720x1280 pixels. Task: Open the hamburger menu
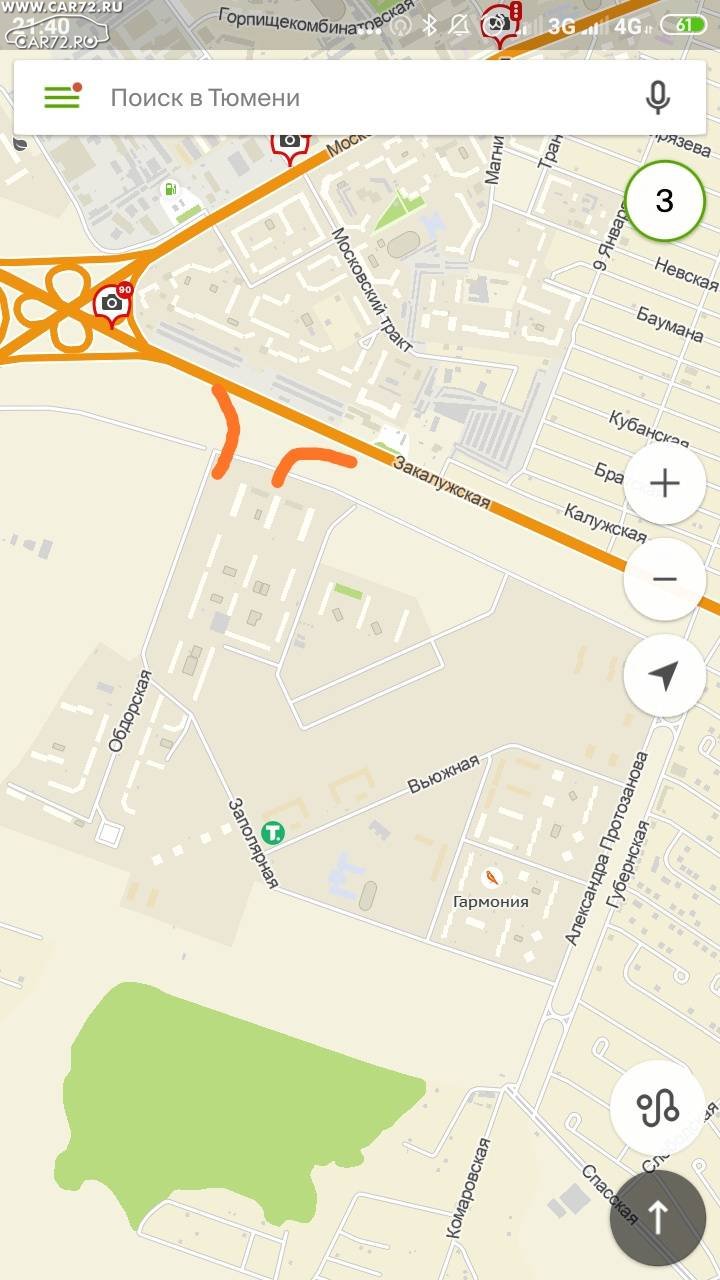tap(62, 97)
